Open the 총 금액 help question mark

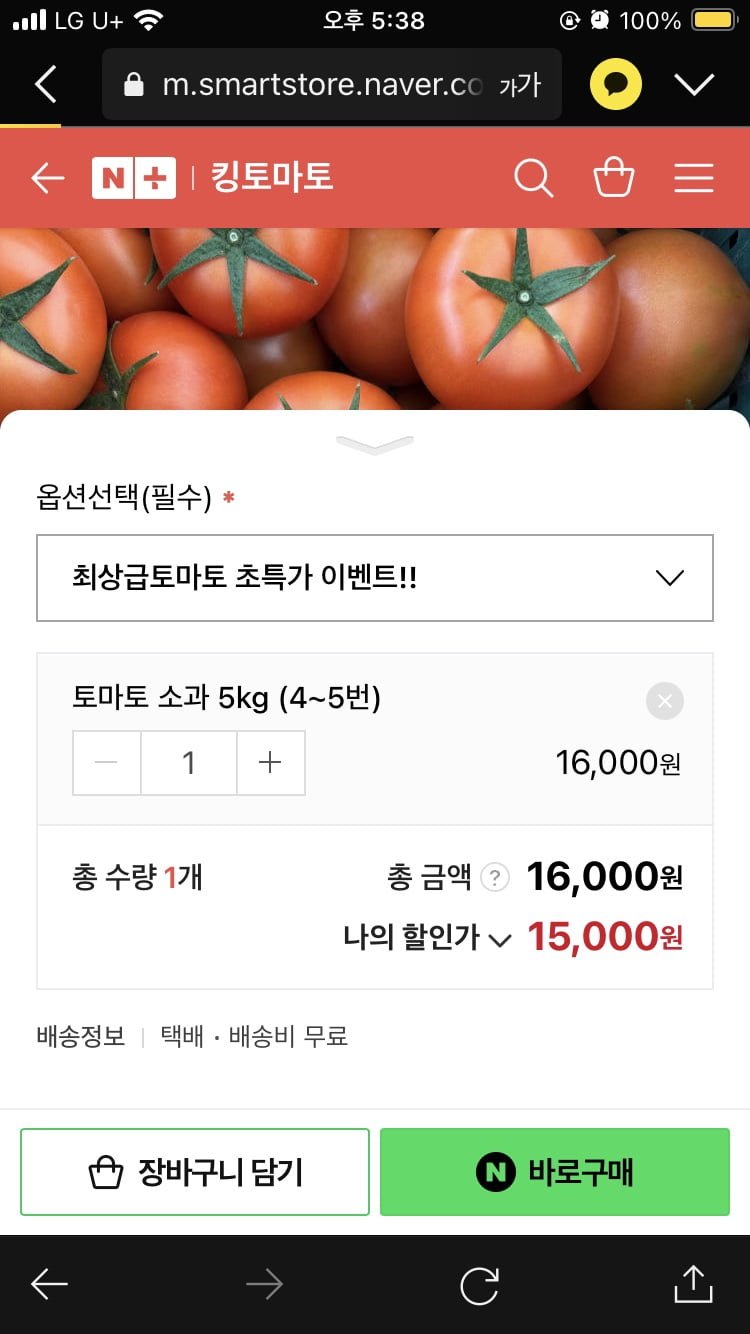pos(495,878)
